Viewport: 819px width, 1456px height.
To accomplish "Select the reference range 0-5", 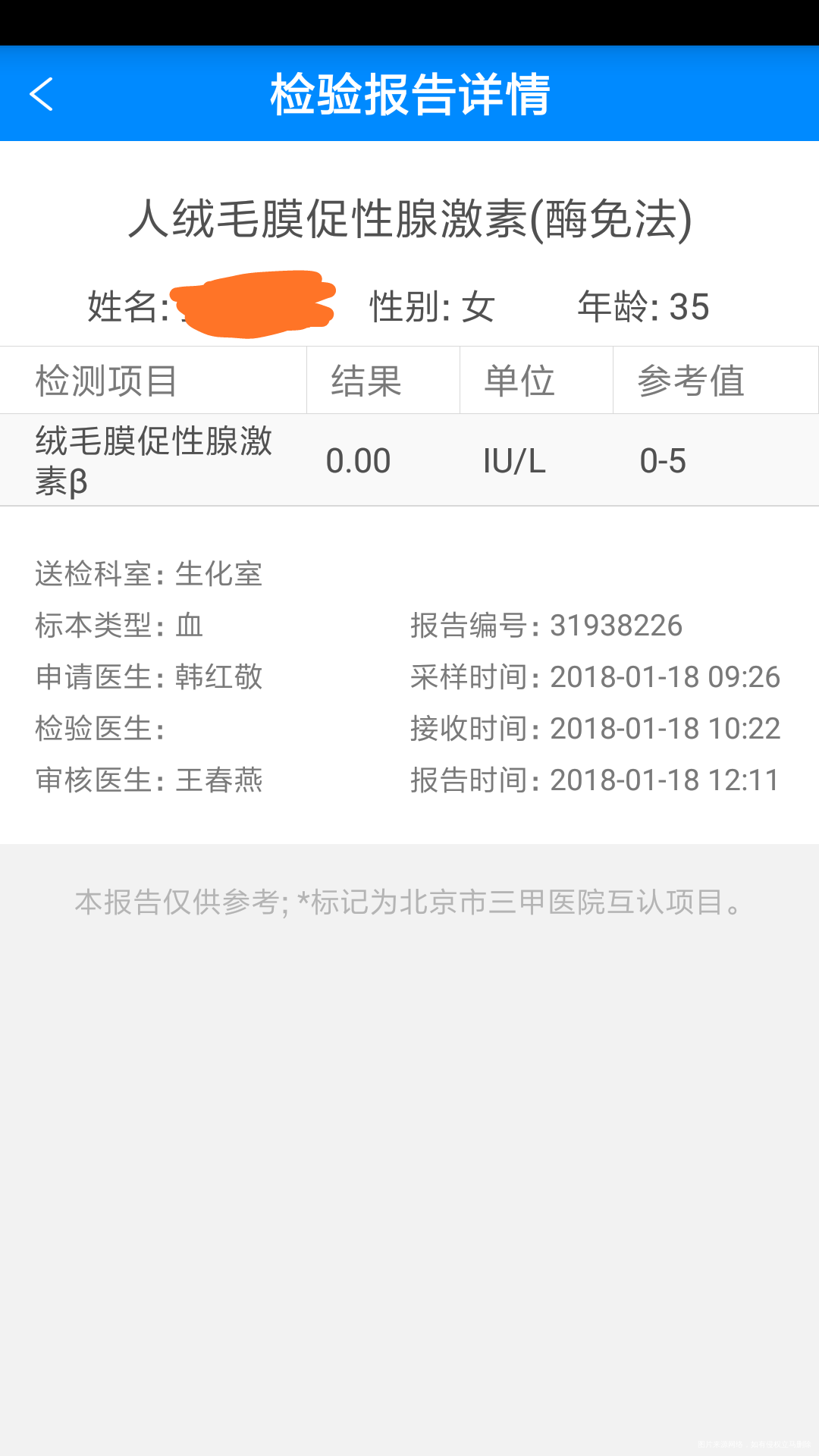I will click(662, 460).
